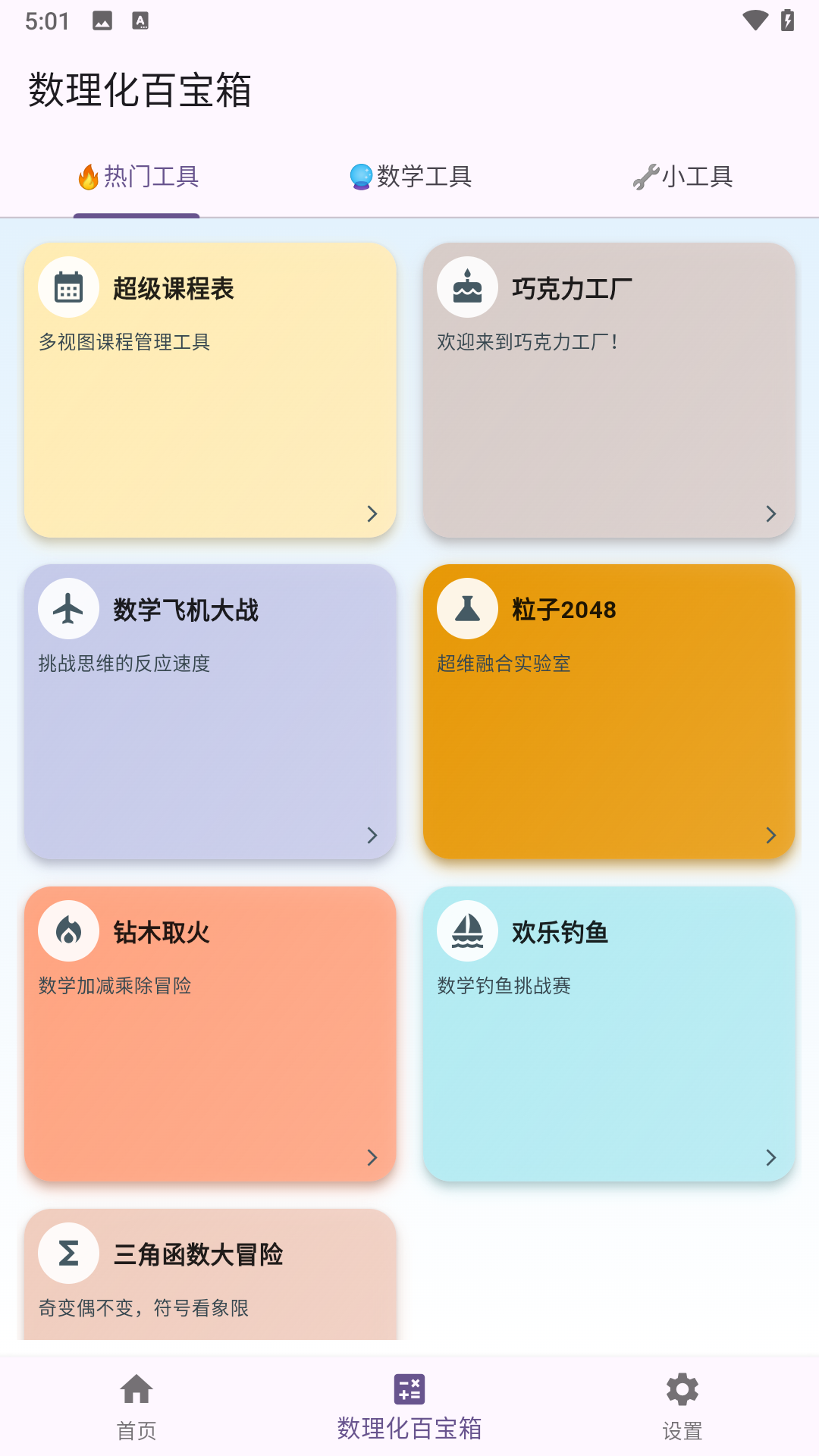This screenshot has width=819, height=1456.
Task: Click the crystal ball icon beside 数学工具
Action: coord(359,176)
